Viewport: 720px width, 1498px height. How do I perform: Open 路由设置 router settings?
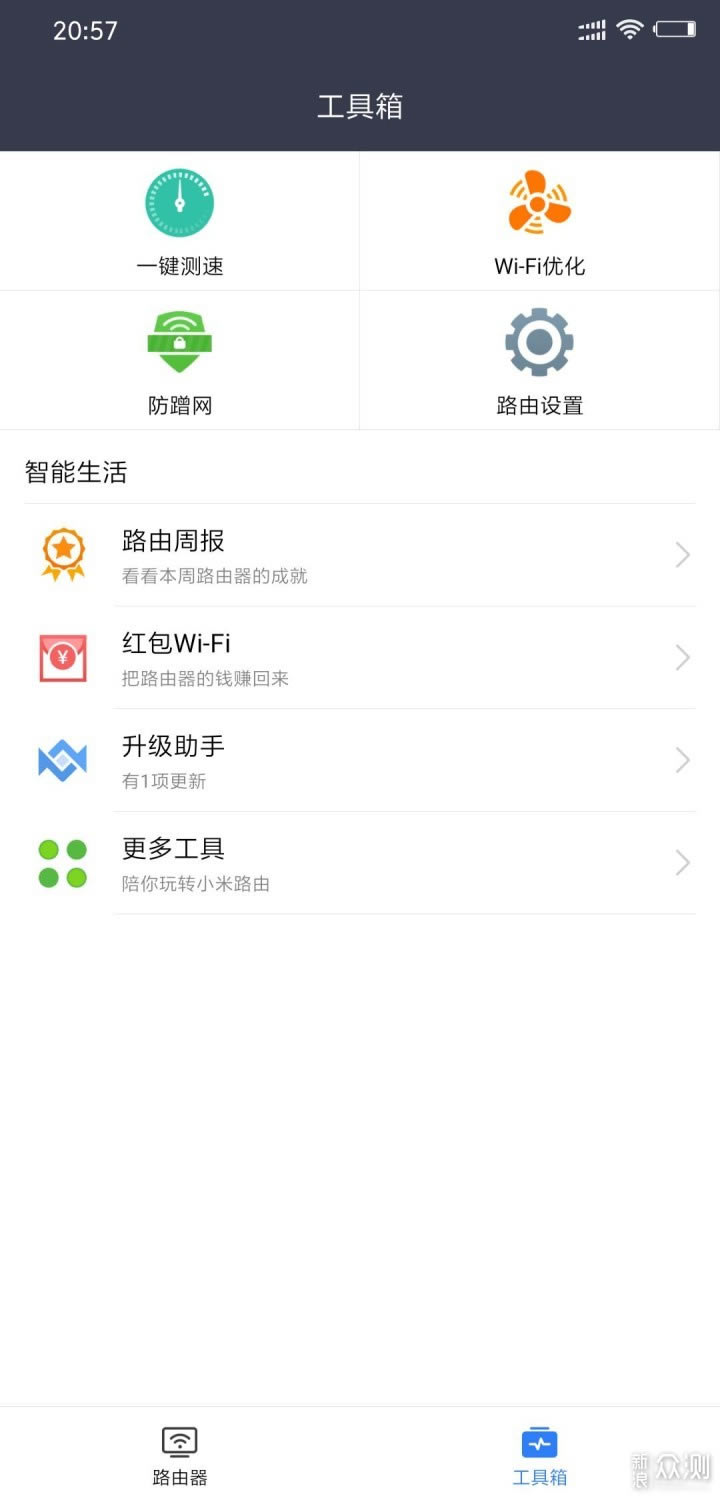tap(539, 361)
